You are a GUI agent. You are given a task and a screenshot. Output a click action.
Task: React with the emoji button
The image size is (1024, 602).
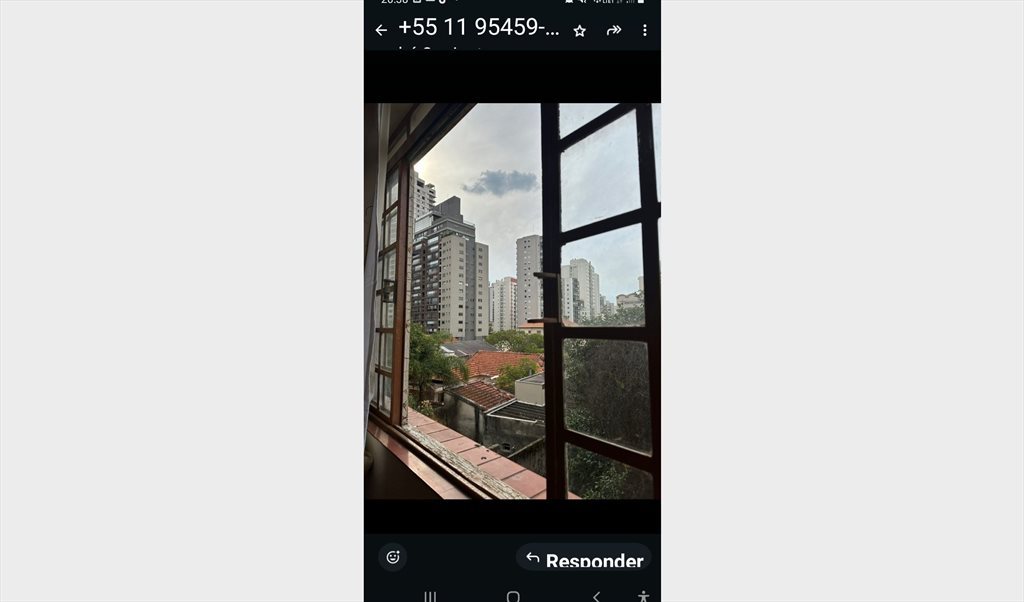click(393, 557)
